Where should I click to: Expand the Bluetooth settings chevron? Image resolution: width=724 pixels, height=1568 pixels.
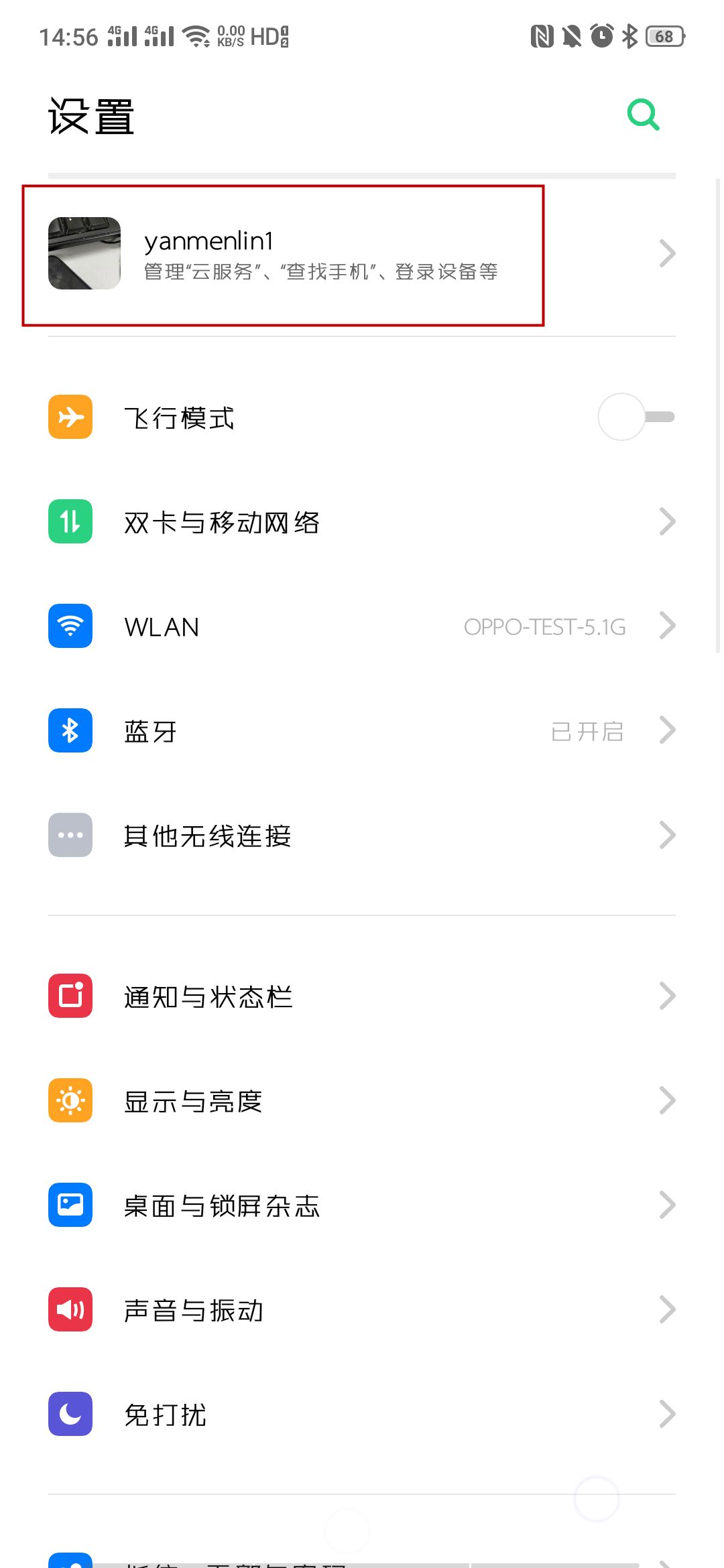click(x=668, y=730)
